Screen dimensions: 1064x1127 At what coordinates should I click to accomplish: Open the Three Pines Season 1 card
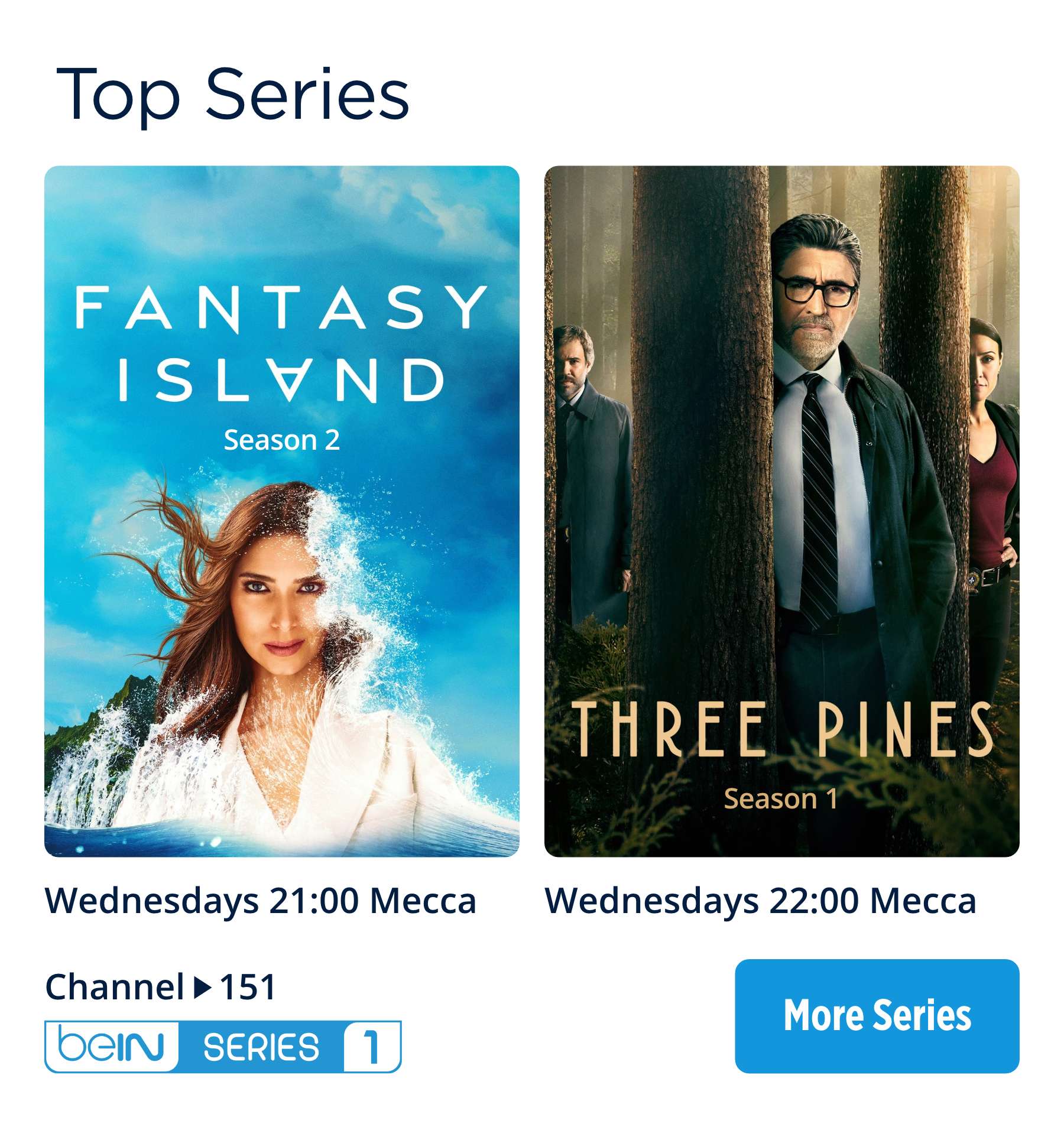coord(781,511)
